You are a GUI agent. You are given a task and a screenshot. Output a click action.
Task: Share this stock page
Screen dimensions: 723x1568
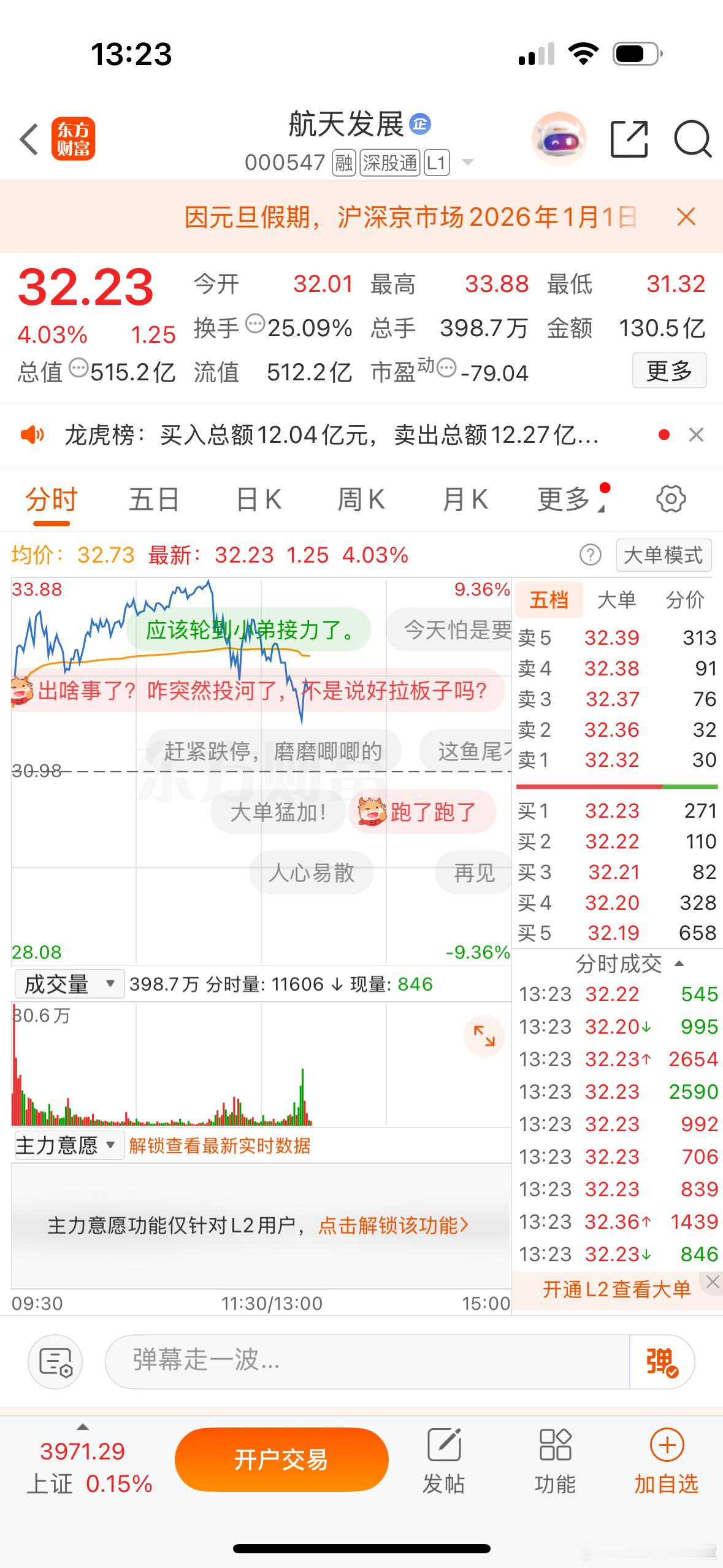coord(629,139)
